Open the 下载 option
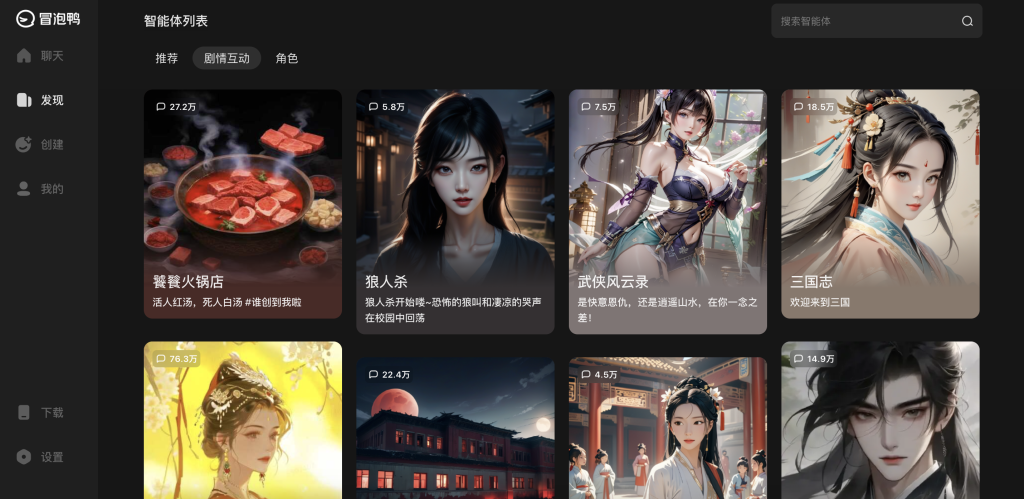1024x499 pixels. [40, 412]
